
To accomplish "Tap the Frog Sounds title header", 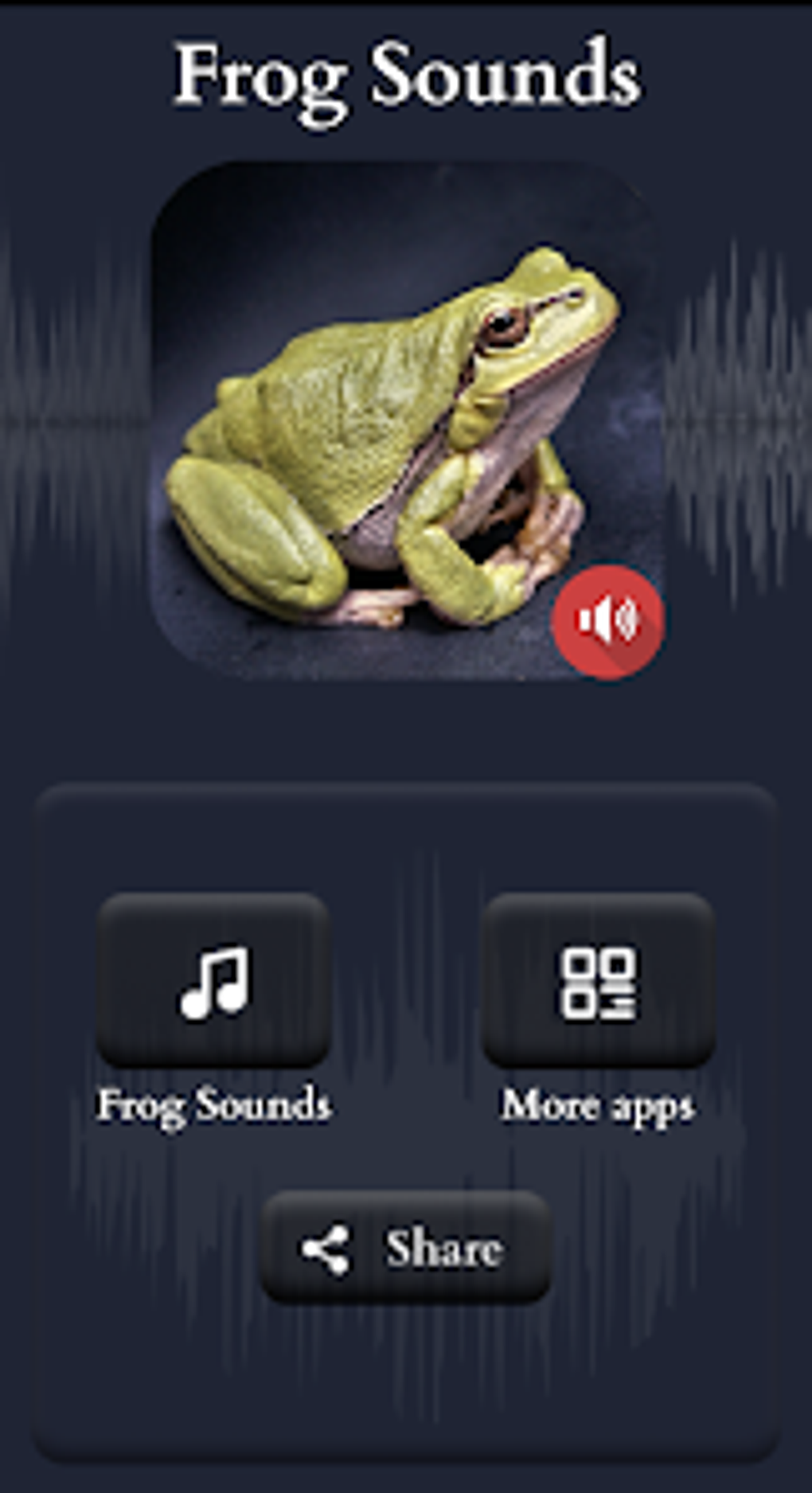I will pyautogui.click(x=407, y=76).
